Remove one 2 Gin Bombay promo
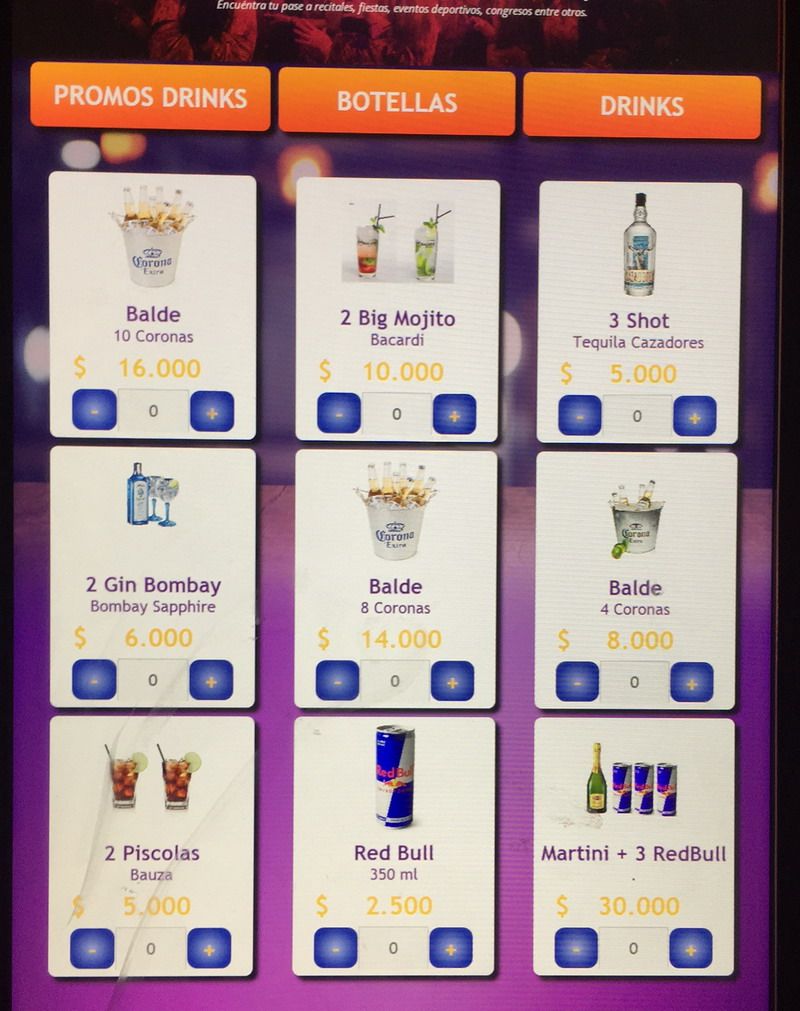This screenshot has width=800, height=1011. pos(94,680)
